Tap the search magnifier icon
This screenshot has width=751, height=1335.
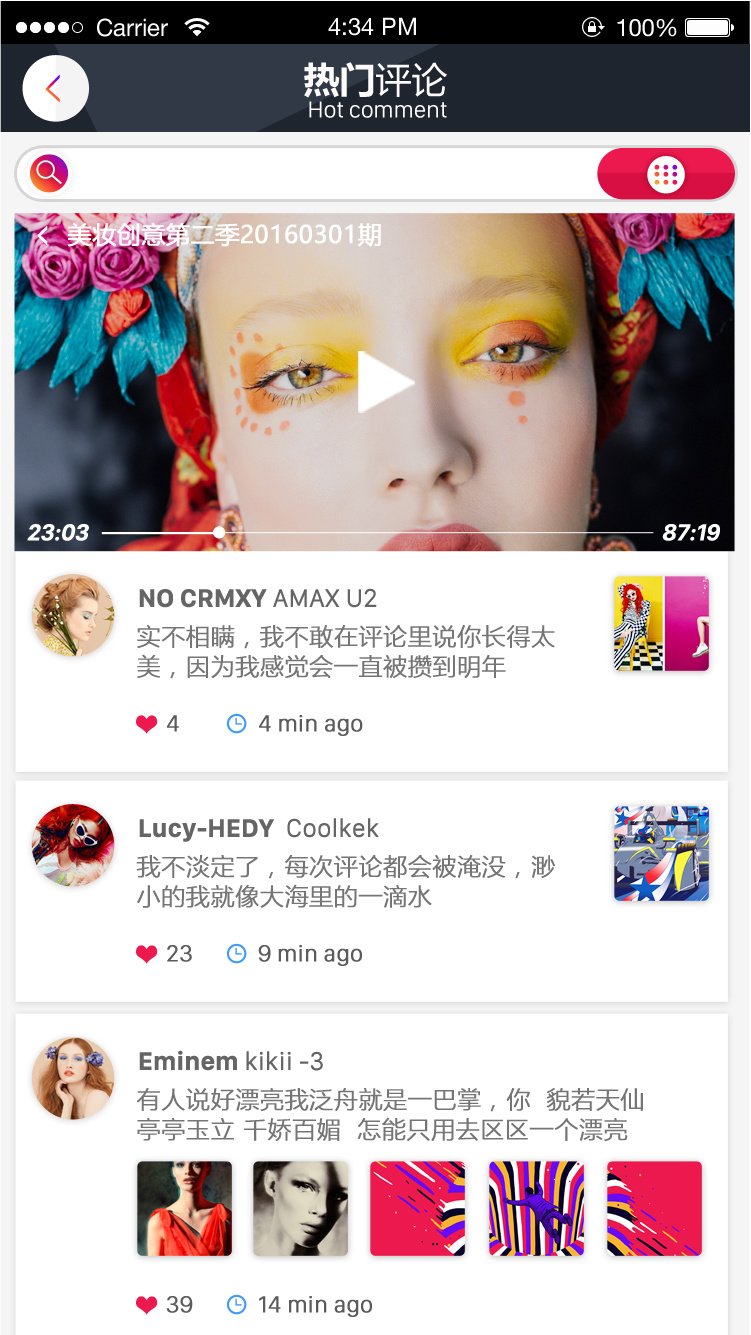pyautogui.click(x=49, y=174)
